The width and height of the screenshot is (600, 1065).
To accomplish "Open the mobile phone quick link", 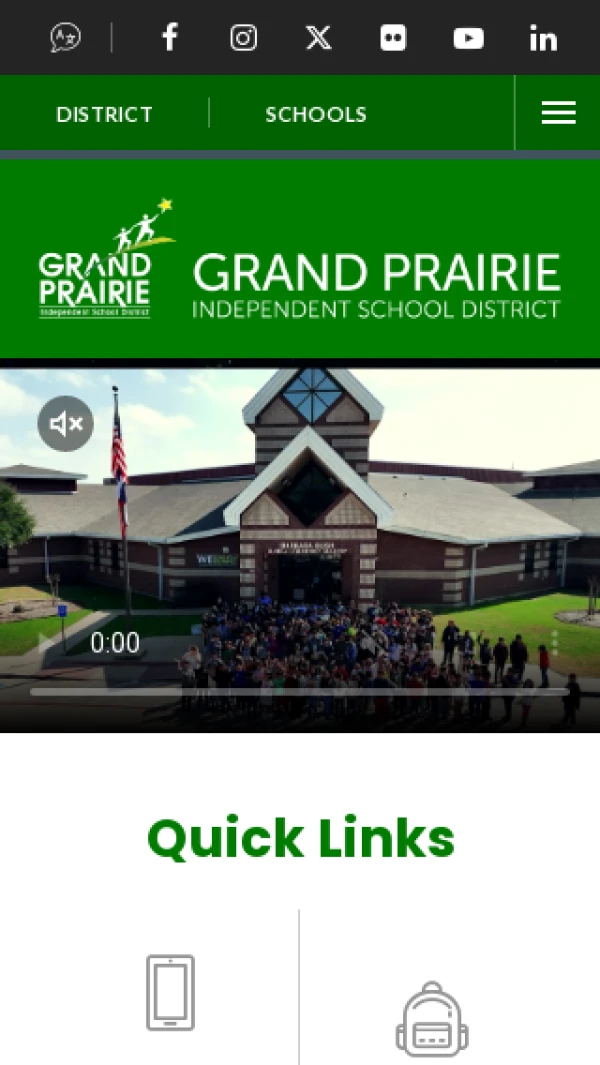I will 171,992.
